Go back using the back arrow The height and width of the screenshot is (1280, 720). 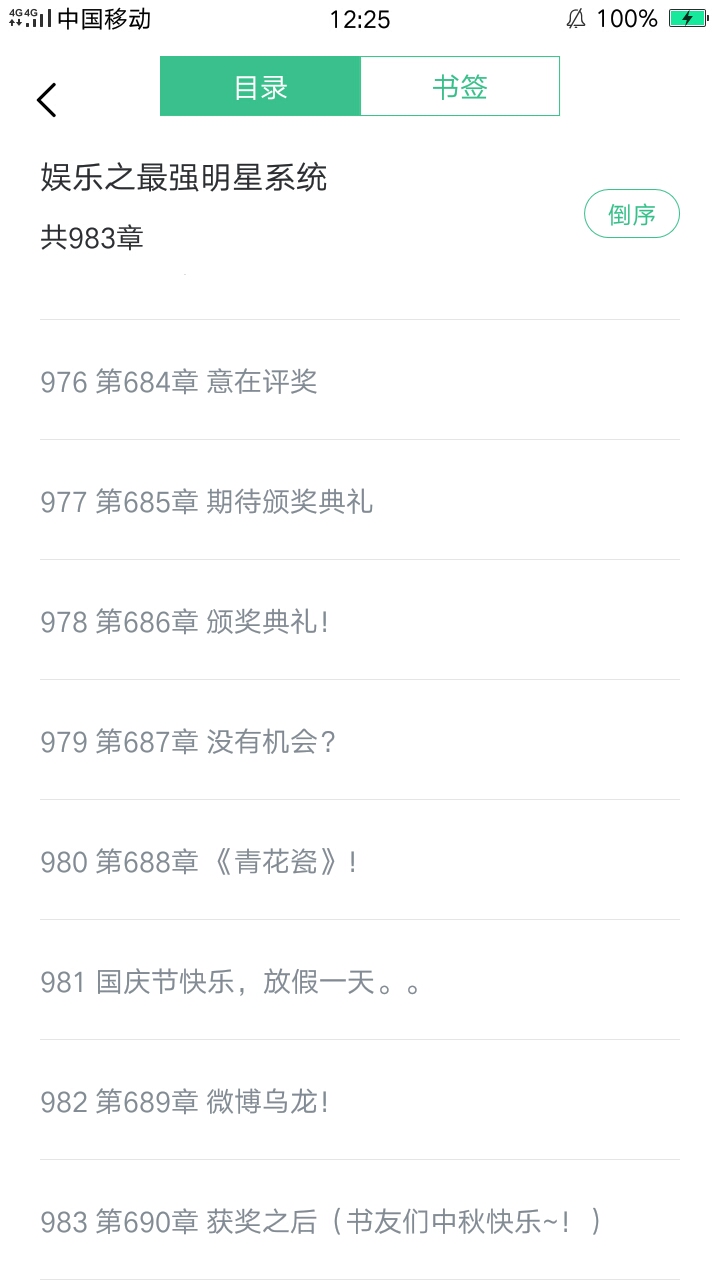47,99
